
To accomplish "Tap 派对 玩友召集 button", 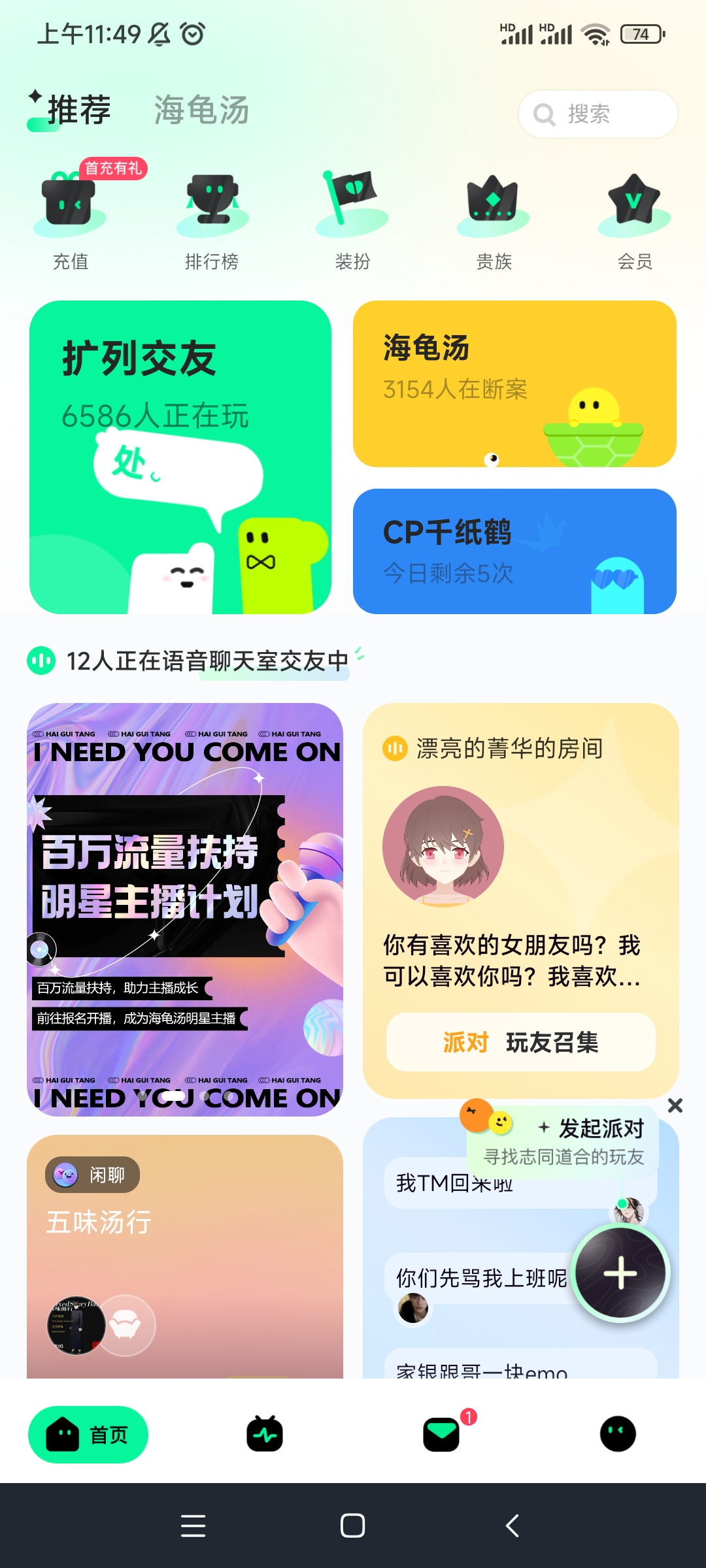I will pos(520,1042).
